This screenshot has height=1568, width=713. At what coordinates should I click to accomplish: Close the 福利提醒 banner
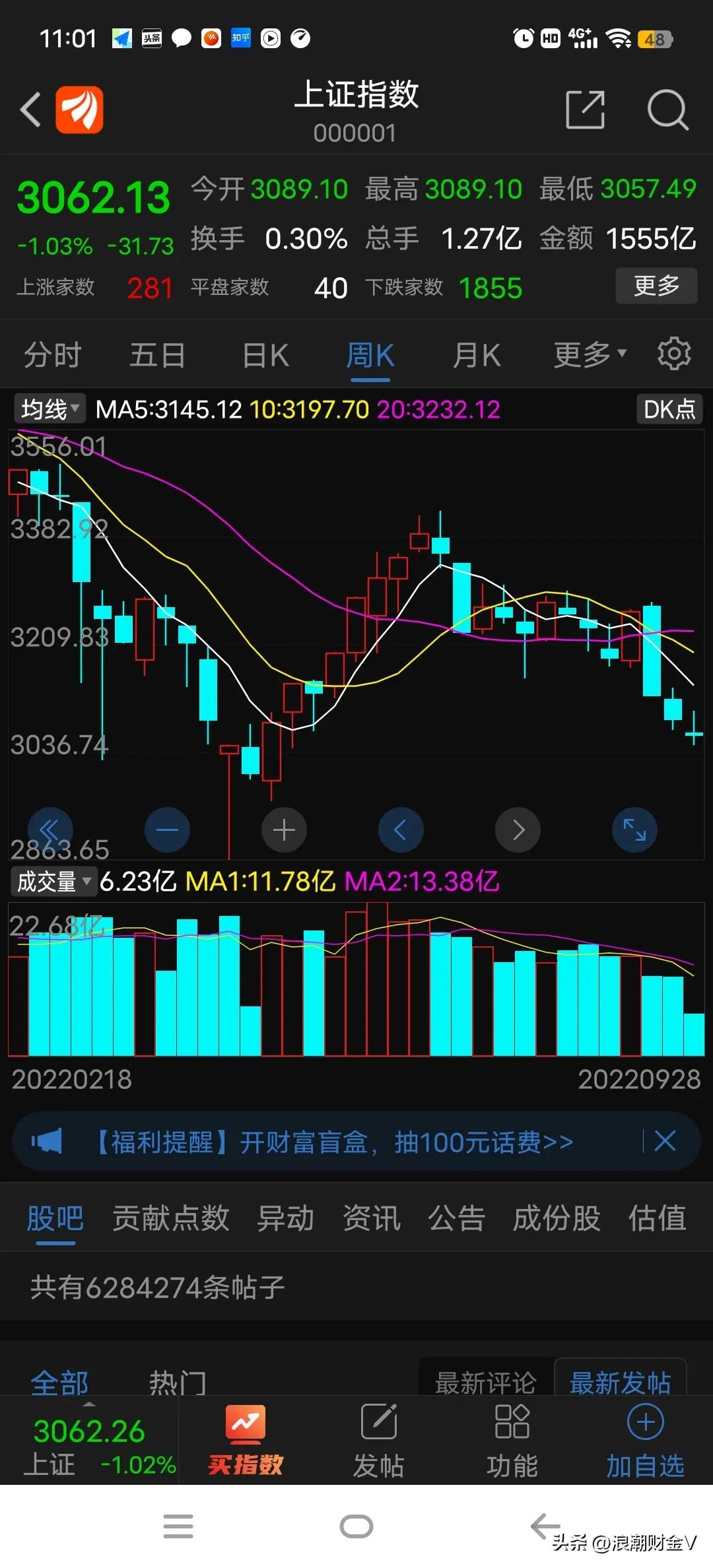[x=665, y=1141]
